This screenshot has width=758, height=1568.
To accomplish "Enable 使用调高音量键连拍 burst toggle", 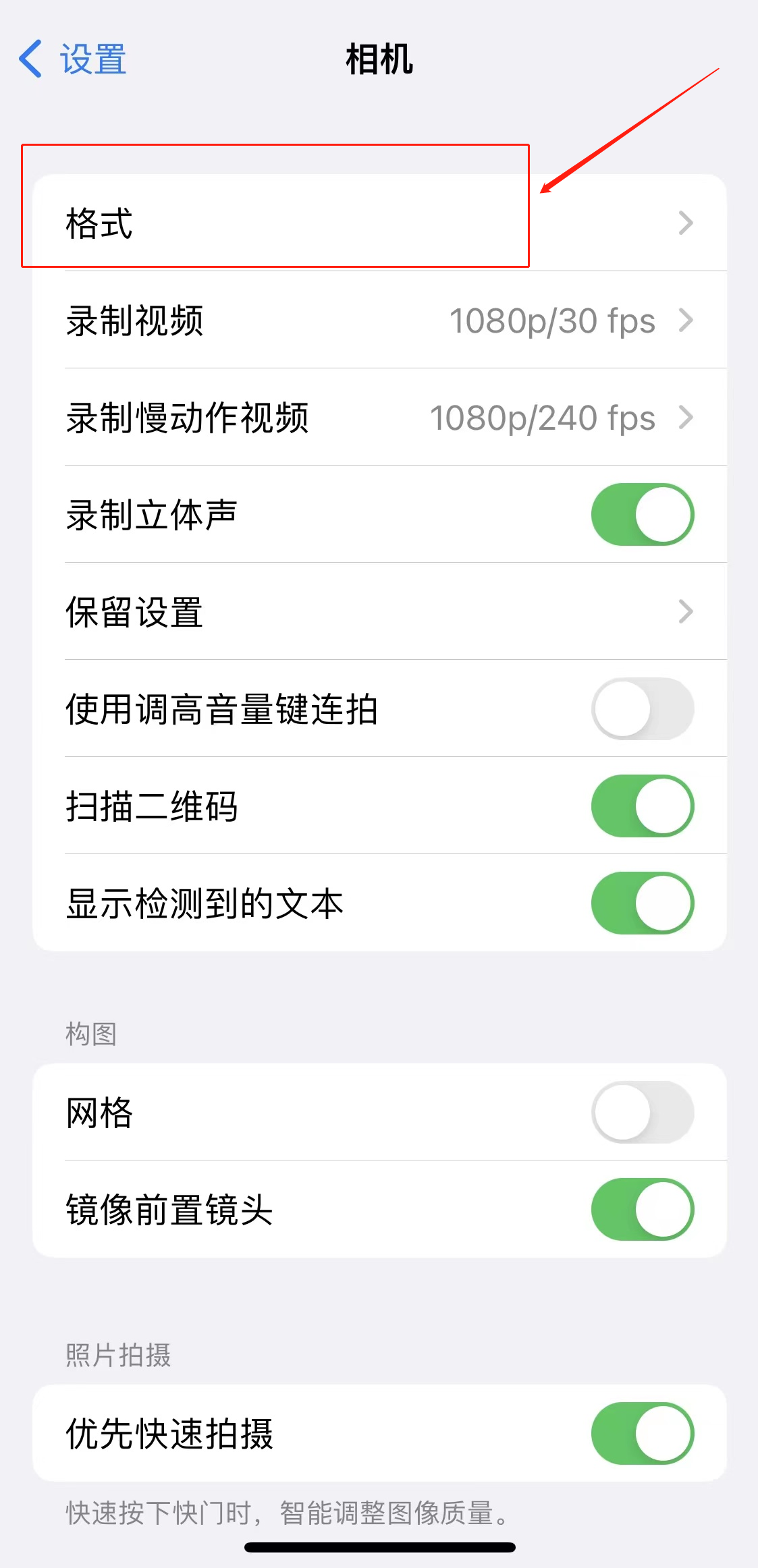I will pyautogui.click(x=642, y=709).
